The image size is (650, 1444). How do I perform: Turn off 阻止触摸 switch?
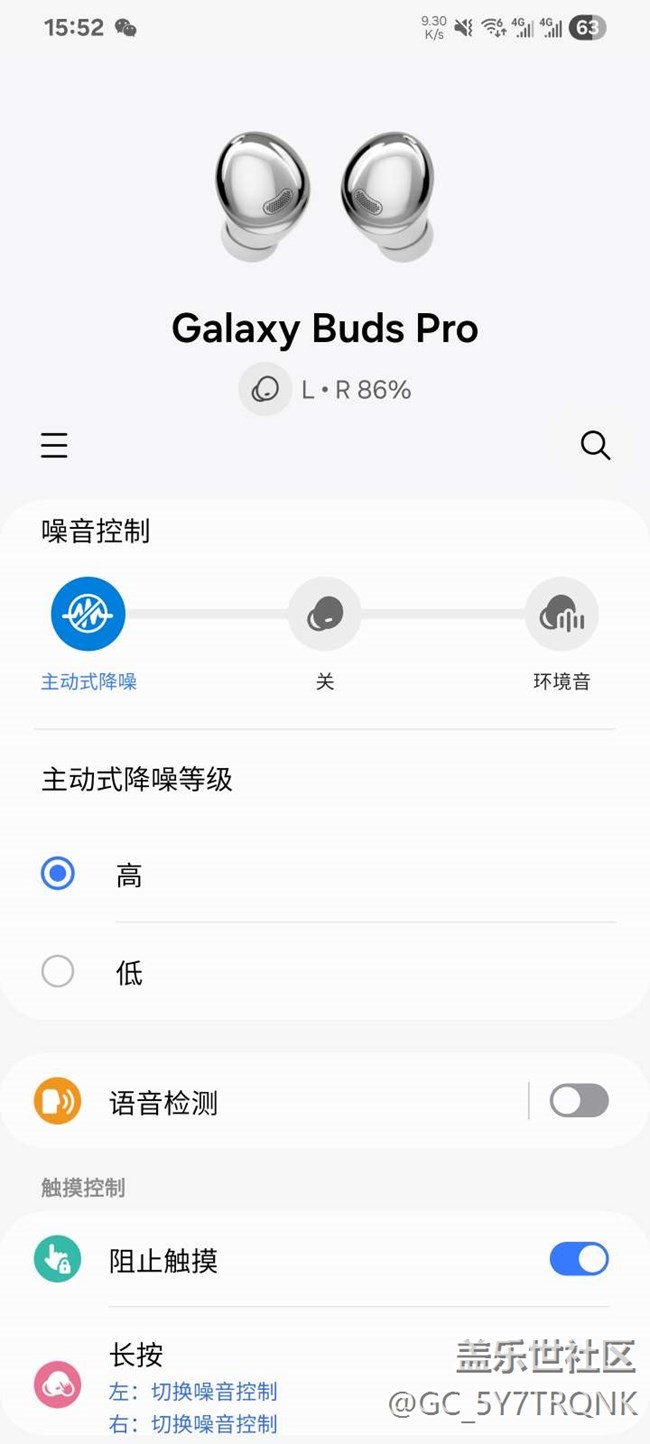[579, 1259]
